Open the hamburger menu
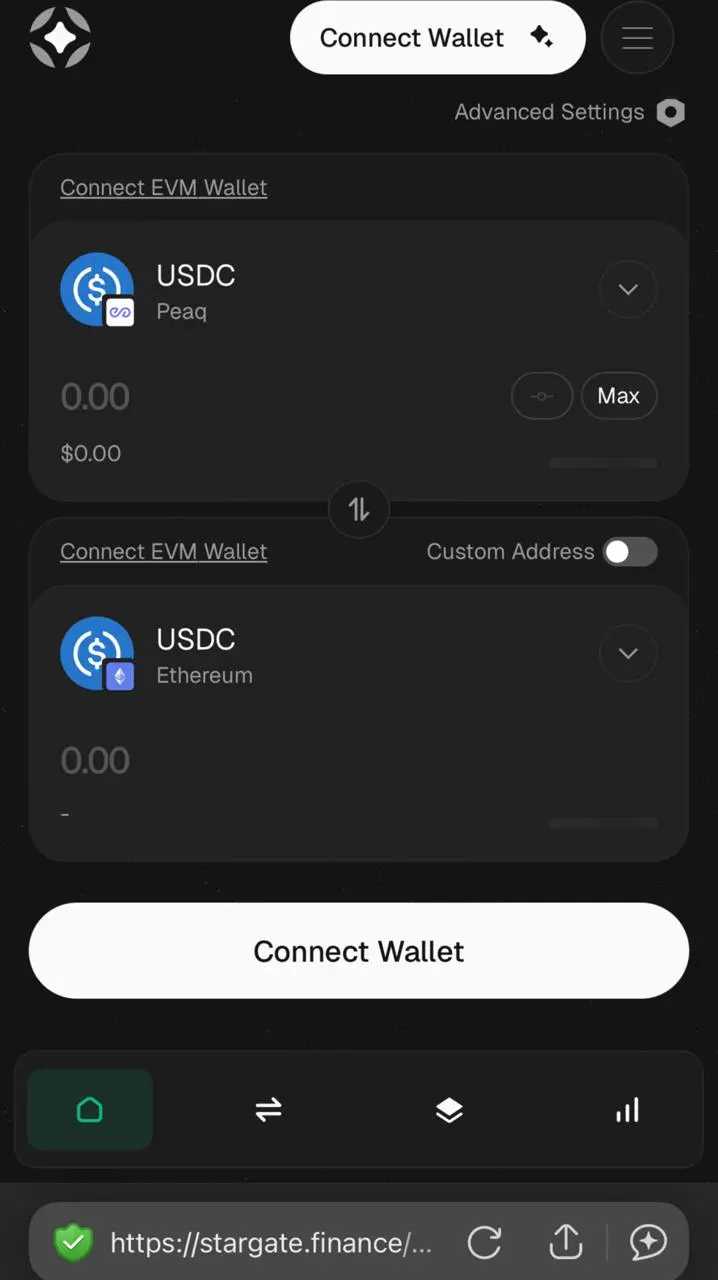Viewport: 718px width, 1280px height. [637, 38]
